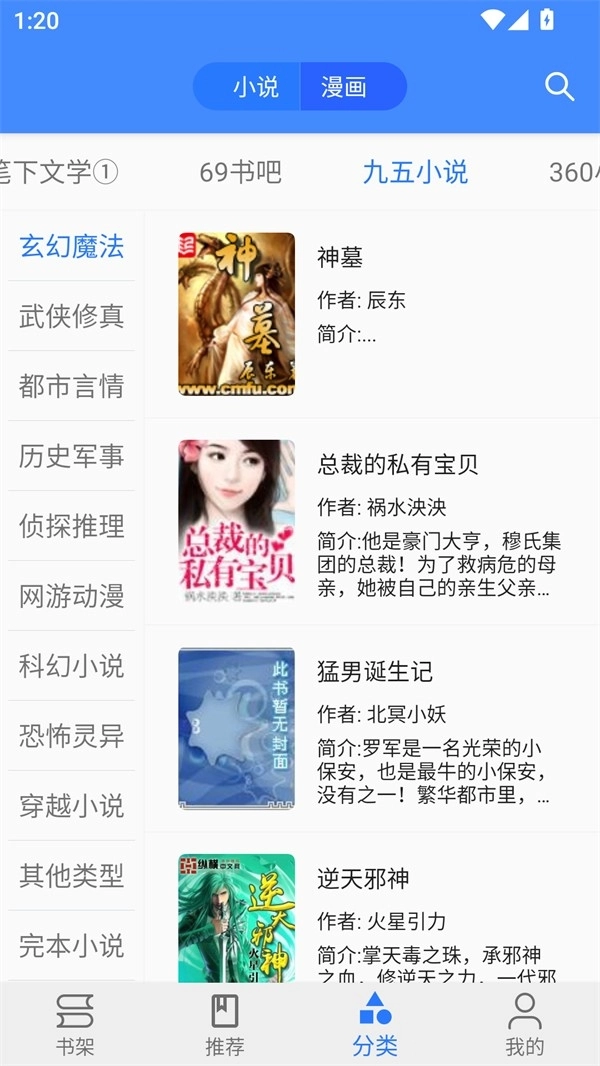Select the 69书吧 source tab
600x1066 pixels.
240,172
